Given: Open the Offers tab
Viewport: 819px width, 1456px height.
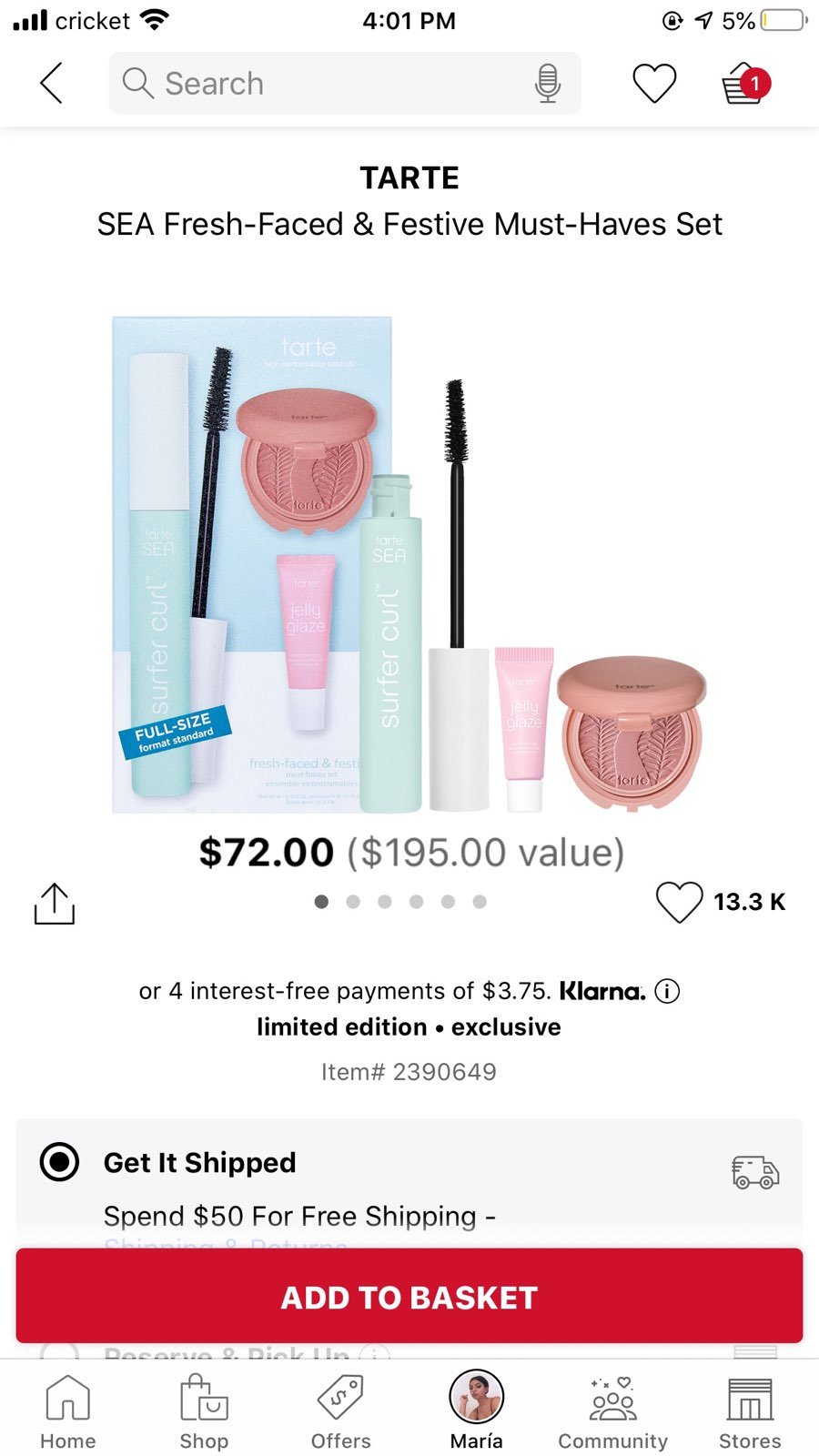Looking at the screenshot, I should 340,1412.
